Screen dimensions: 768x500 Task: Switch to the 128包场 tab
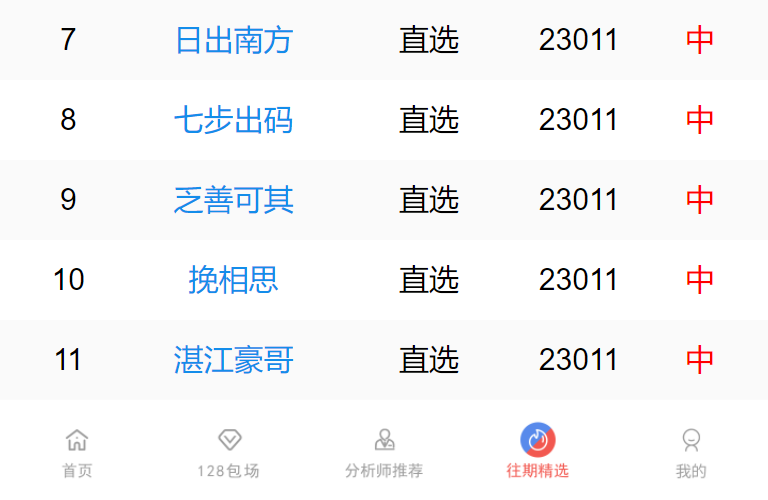pyautogui.click(x=229, y=452)
